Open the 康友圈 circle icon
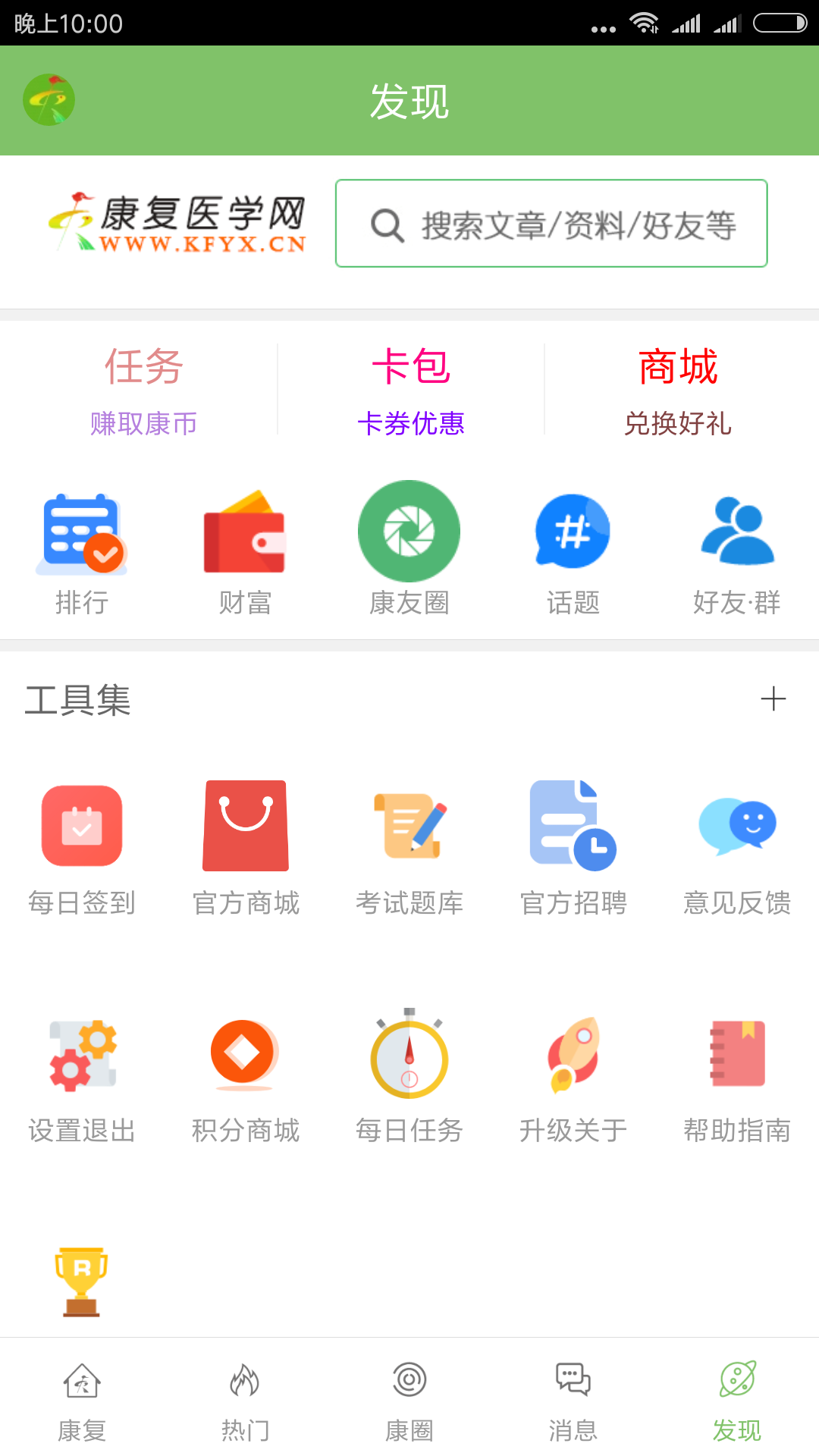The height and width of the screenshot is (1456, 819). (x=409, y=550)
